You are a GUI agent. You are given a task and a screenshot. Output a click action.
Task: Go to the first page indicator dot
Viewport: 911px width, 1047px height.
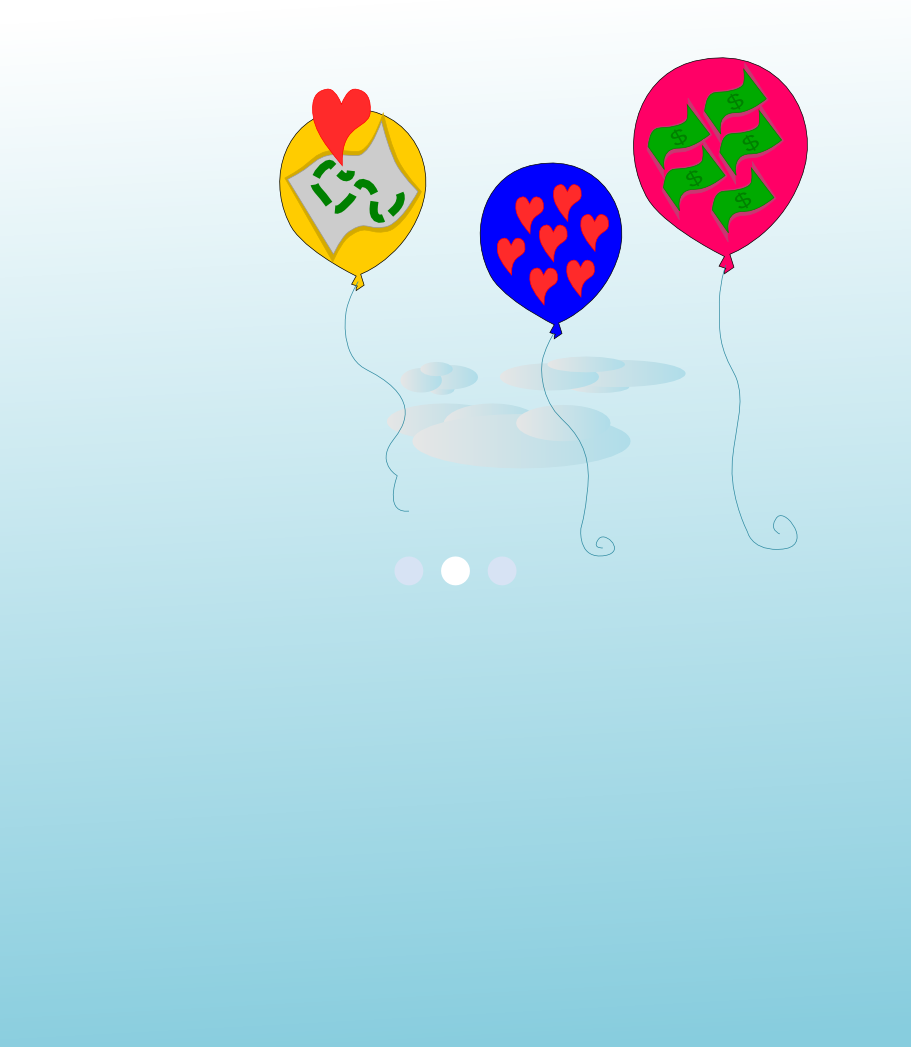pos(409,571)
